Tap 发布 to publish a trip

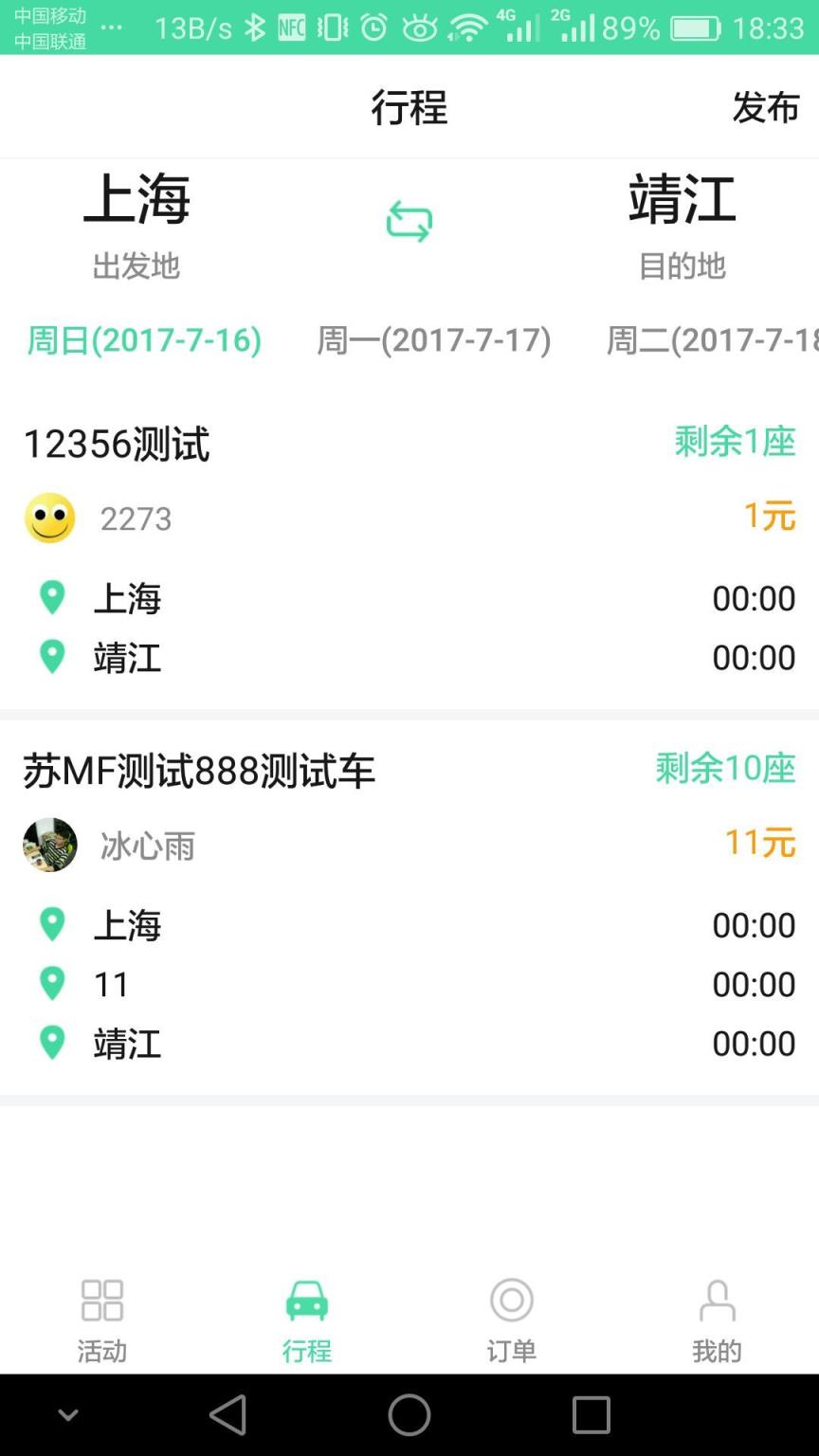(766, 107)
